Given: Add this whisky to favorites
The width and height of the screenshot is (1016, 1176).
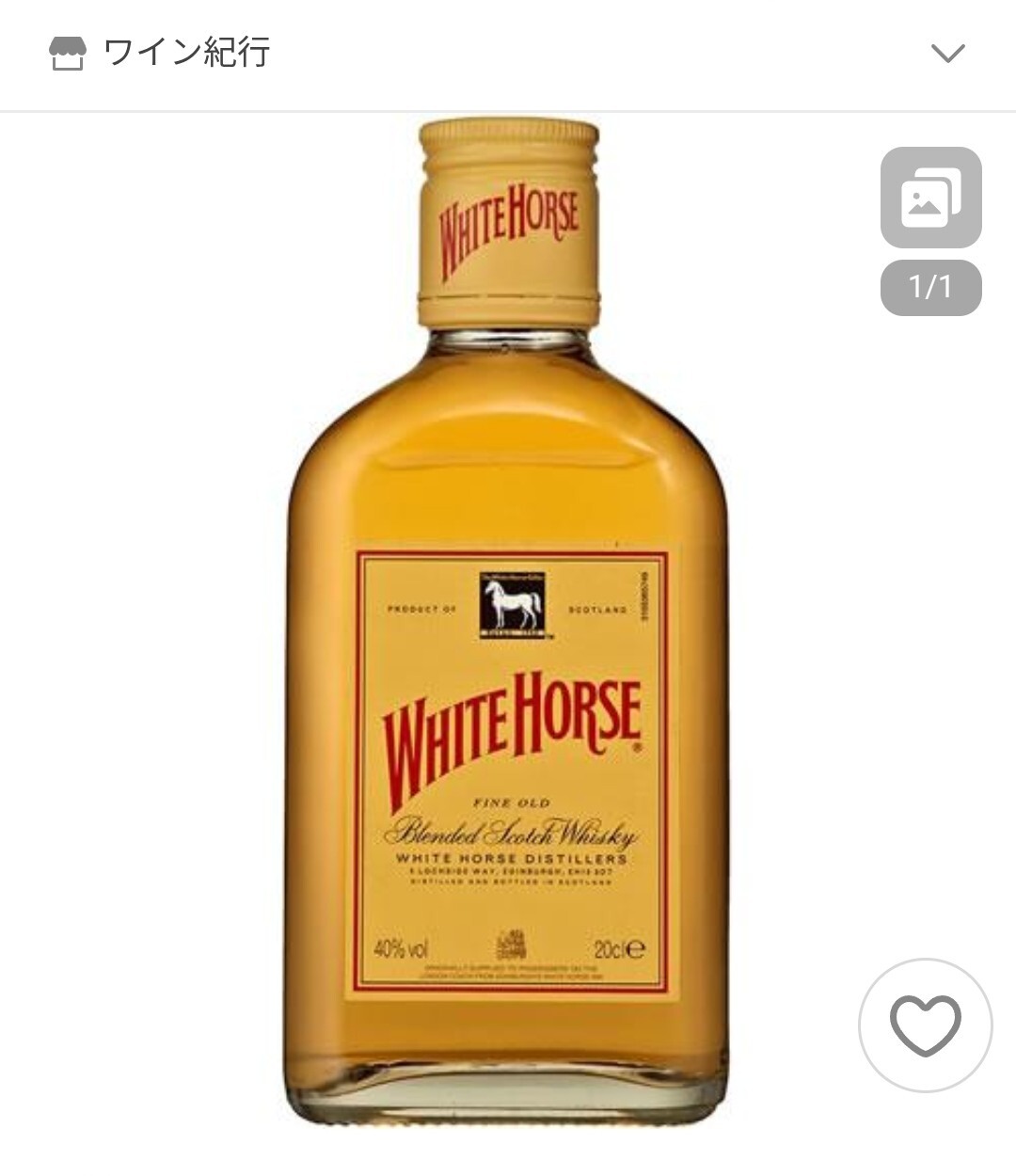Looking at the screenshot, I should (x=925, y=1025).
